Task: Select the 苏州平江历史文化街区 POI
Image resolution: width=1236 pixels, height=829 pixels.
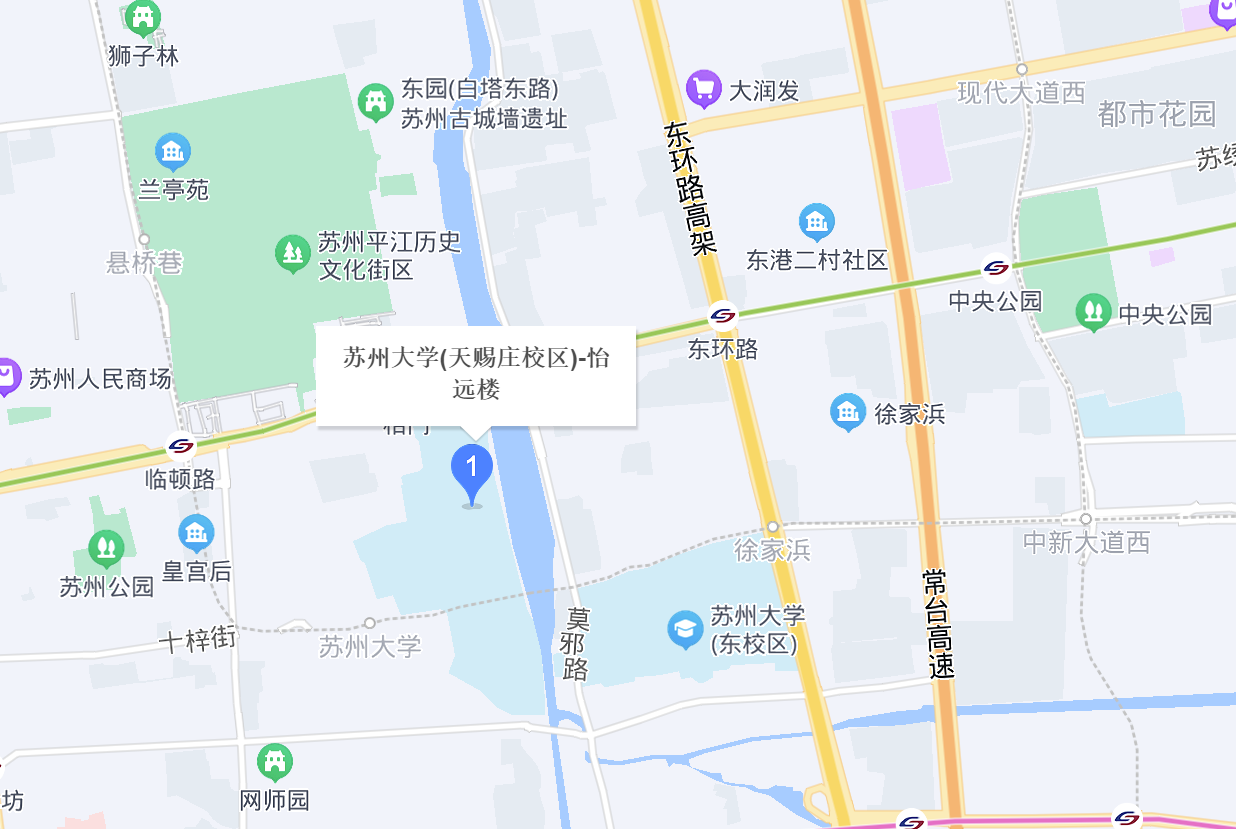Action: tap(293, 254)
